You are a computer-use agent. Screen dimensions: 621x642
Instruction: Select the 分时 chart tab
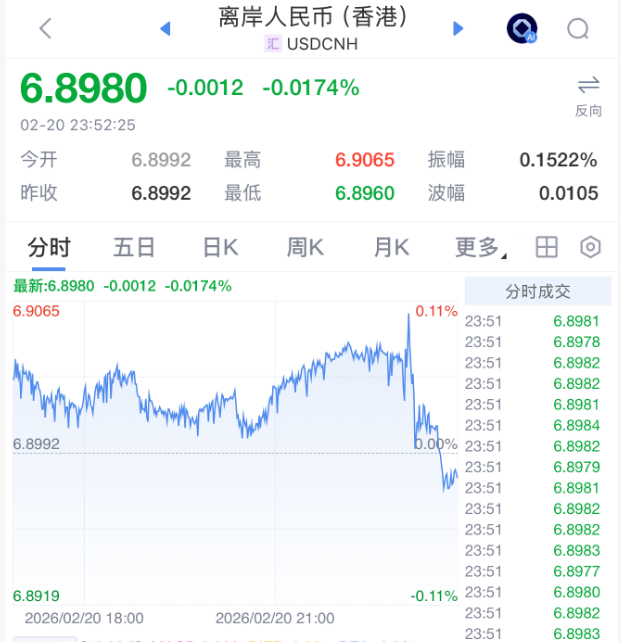(49, 247)
